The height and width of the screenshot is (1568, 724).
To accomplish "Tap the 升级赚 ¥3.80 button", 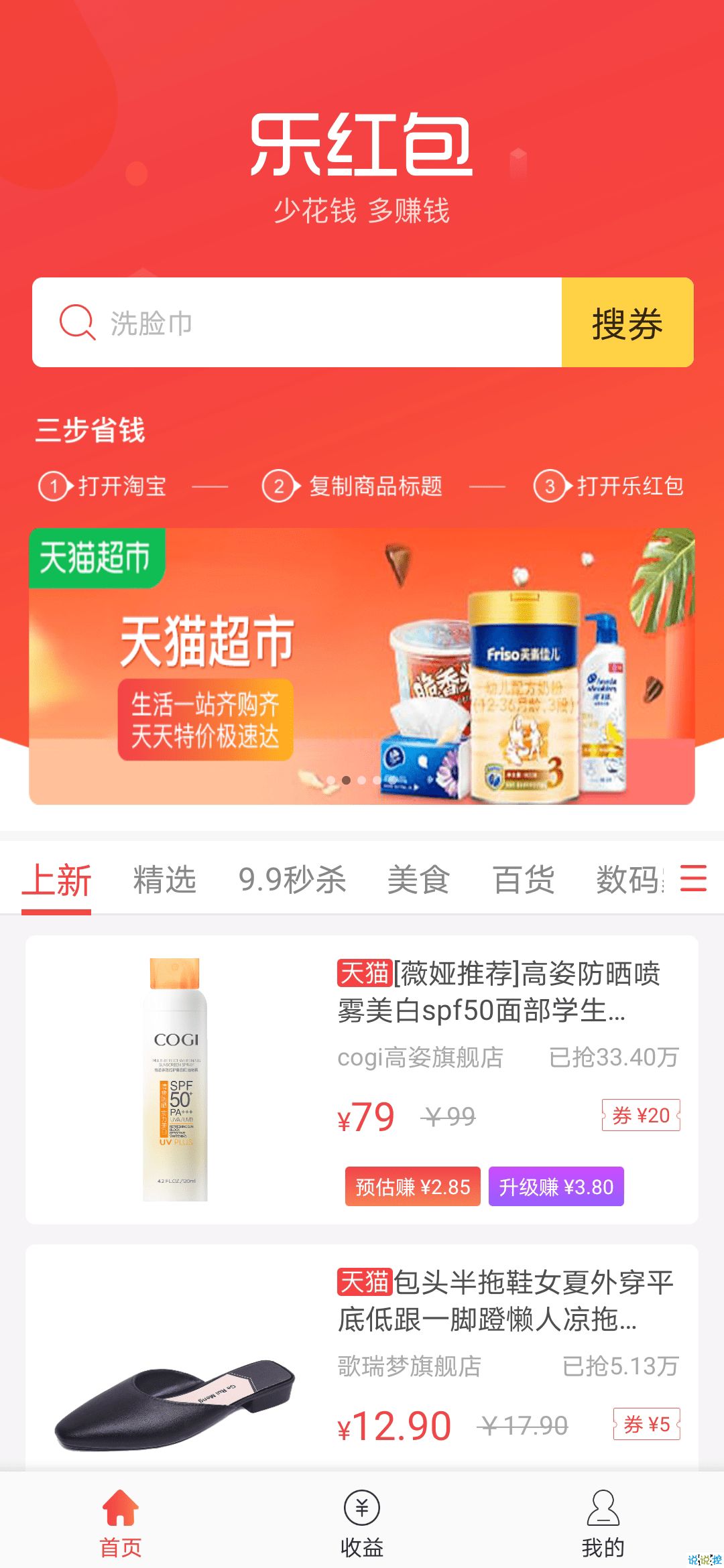I will click(x=556, y=1187).
